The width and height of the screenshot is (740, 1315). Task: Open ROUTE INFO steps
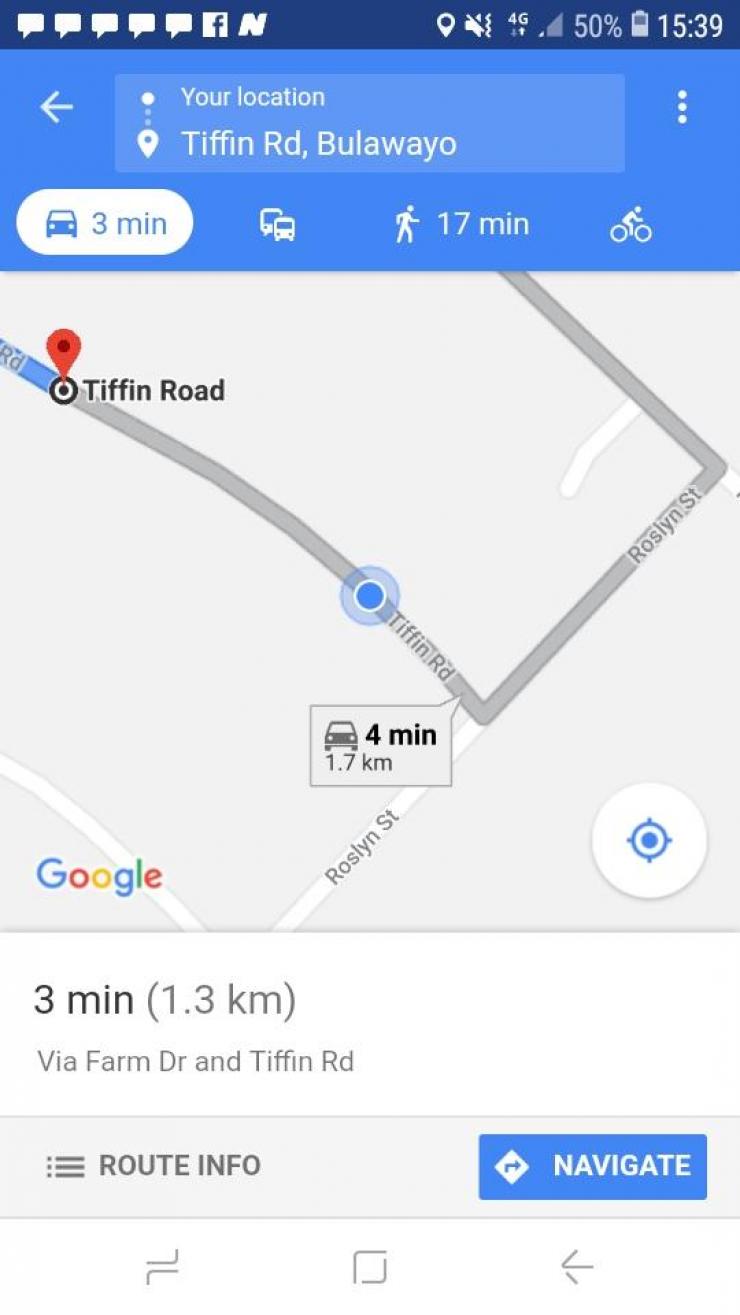[154, 1166]
